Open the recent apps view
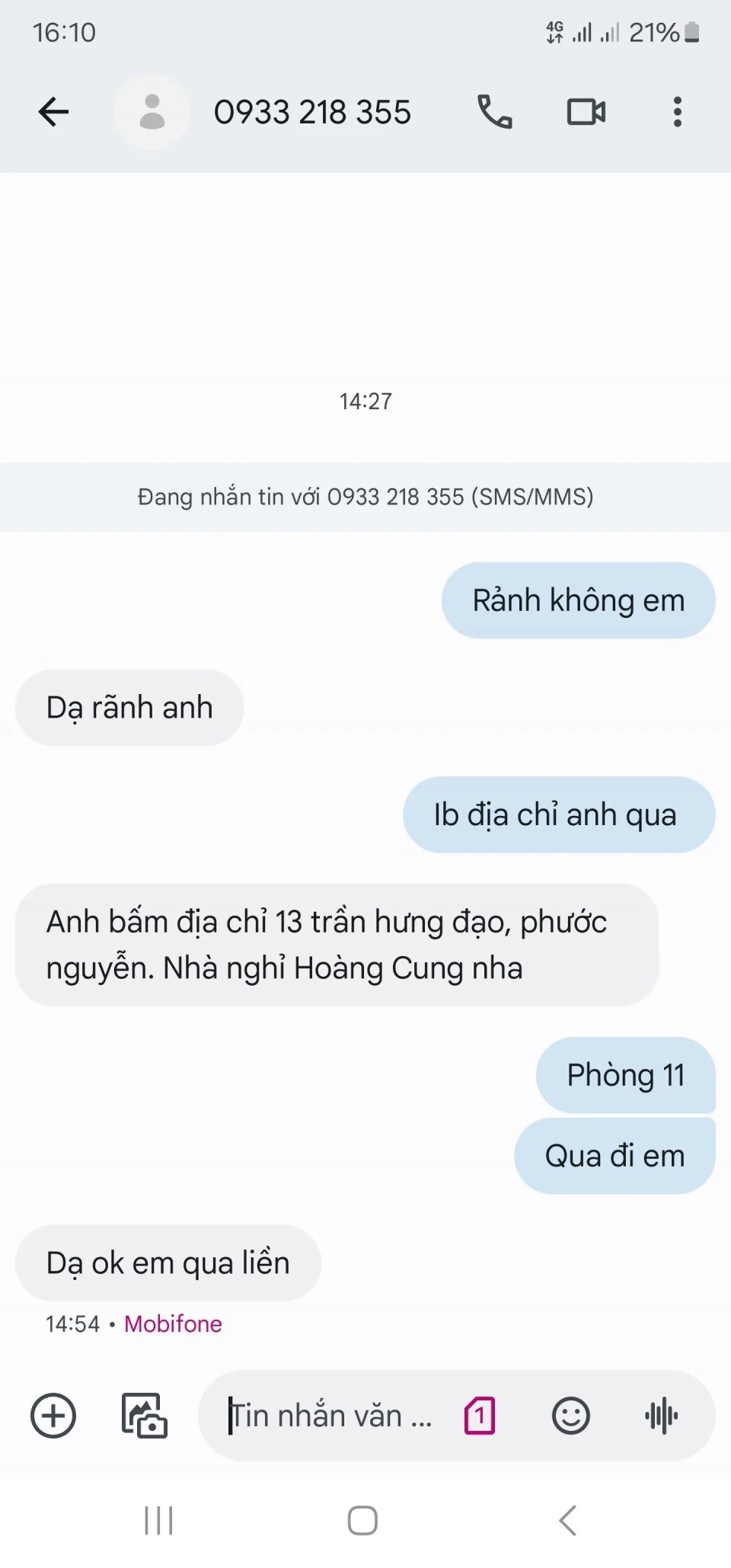 coord(158,1521)
